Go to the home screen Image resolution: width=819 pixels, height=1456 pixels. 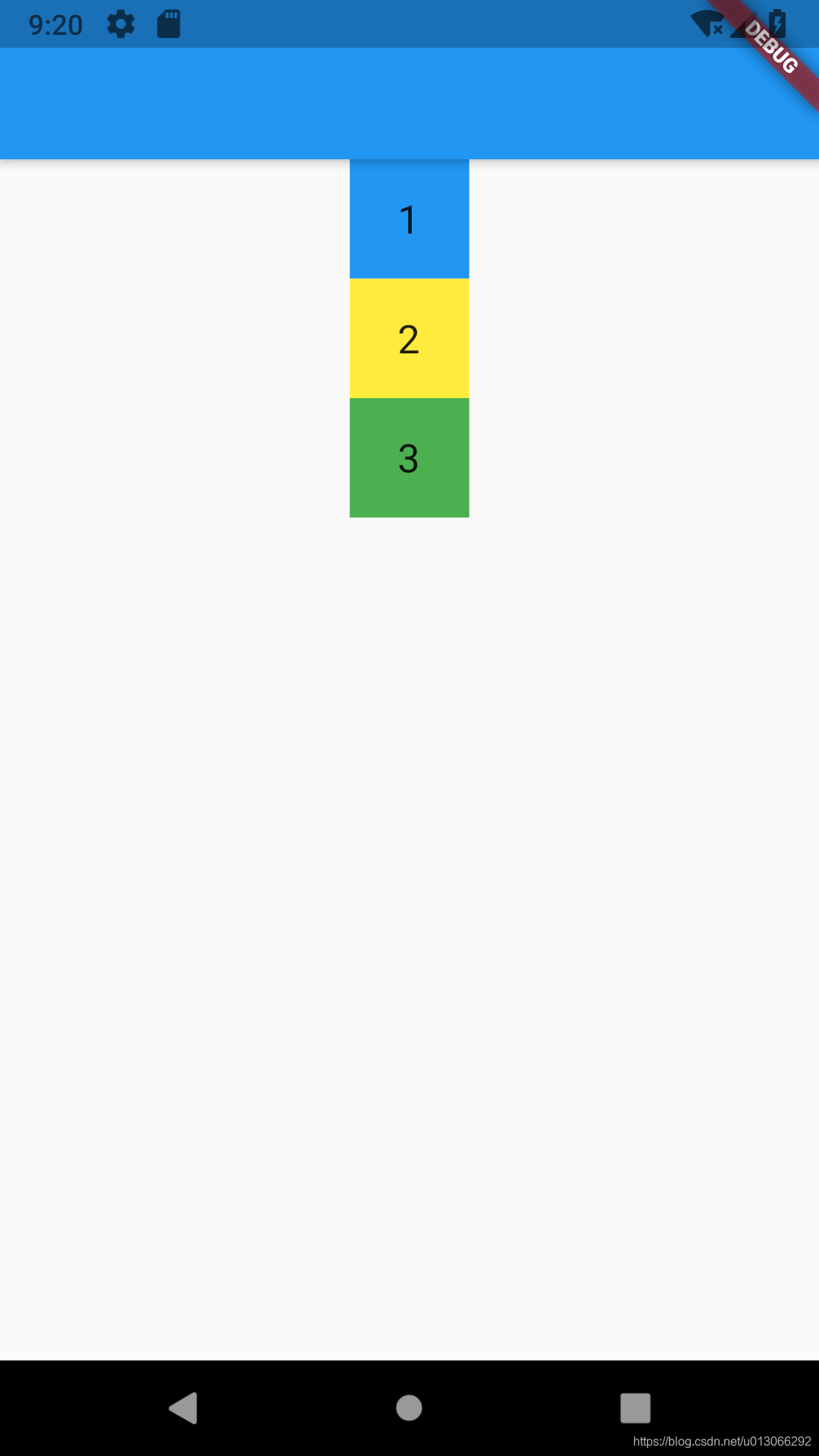click(x=409, y=1408)
